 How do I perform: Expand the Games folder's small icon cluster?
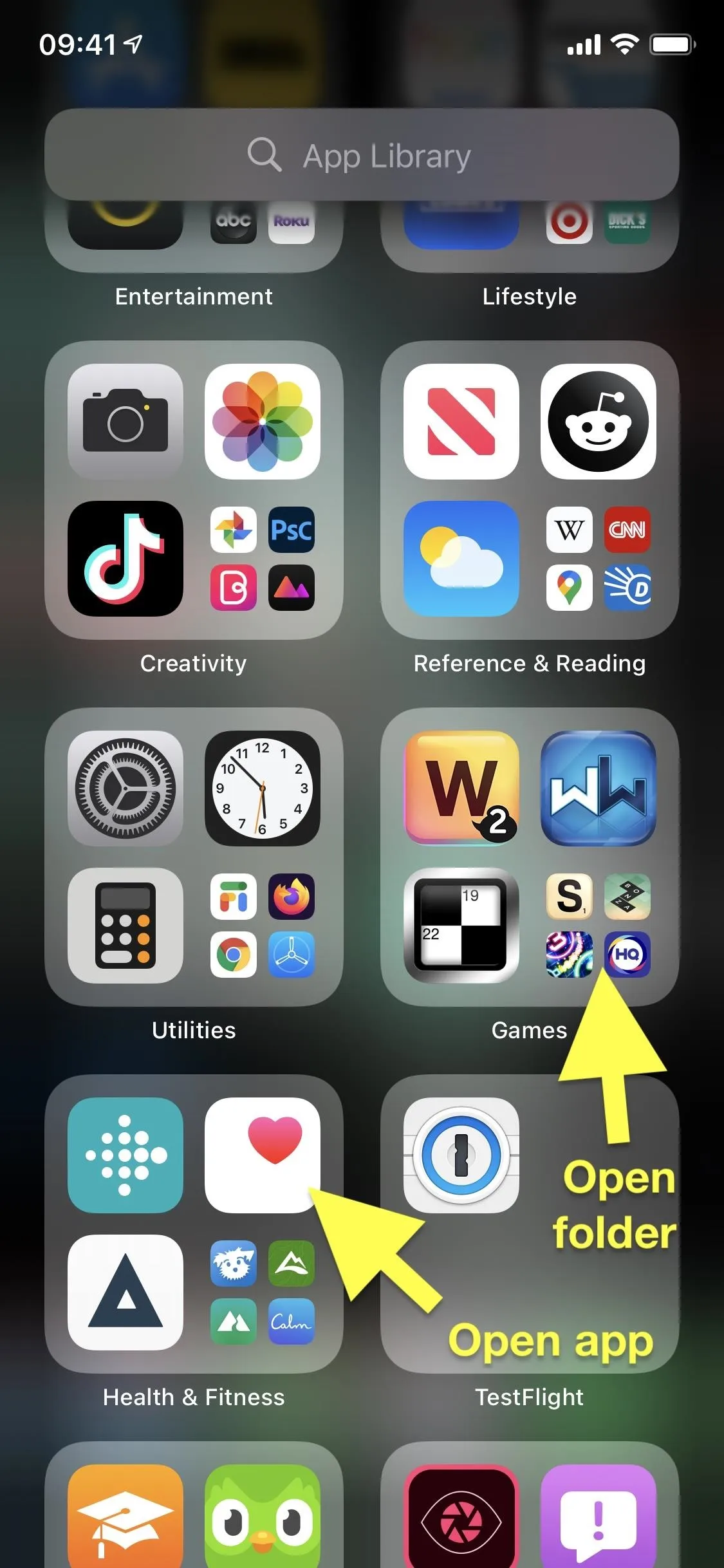click(x=599, y=926)
